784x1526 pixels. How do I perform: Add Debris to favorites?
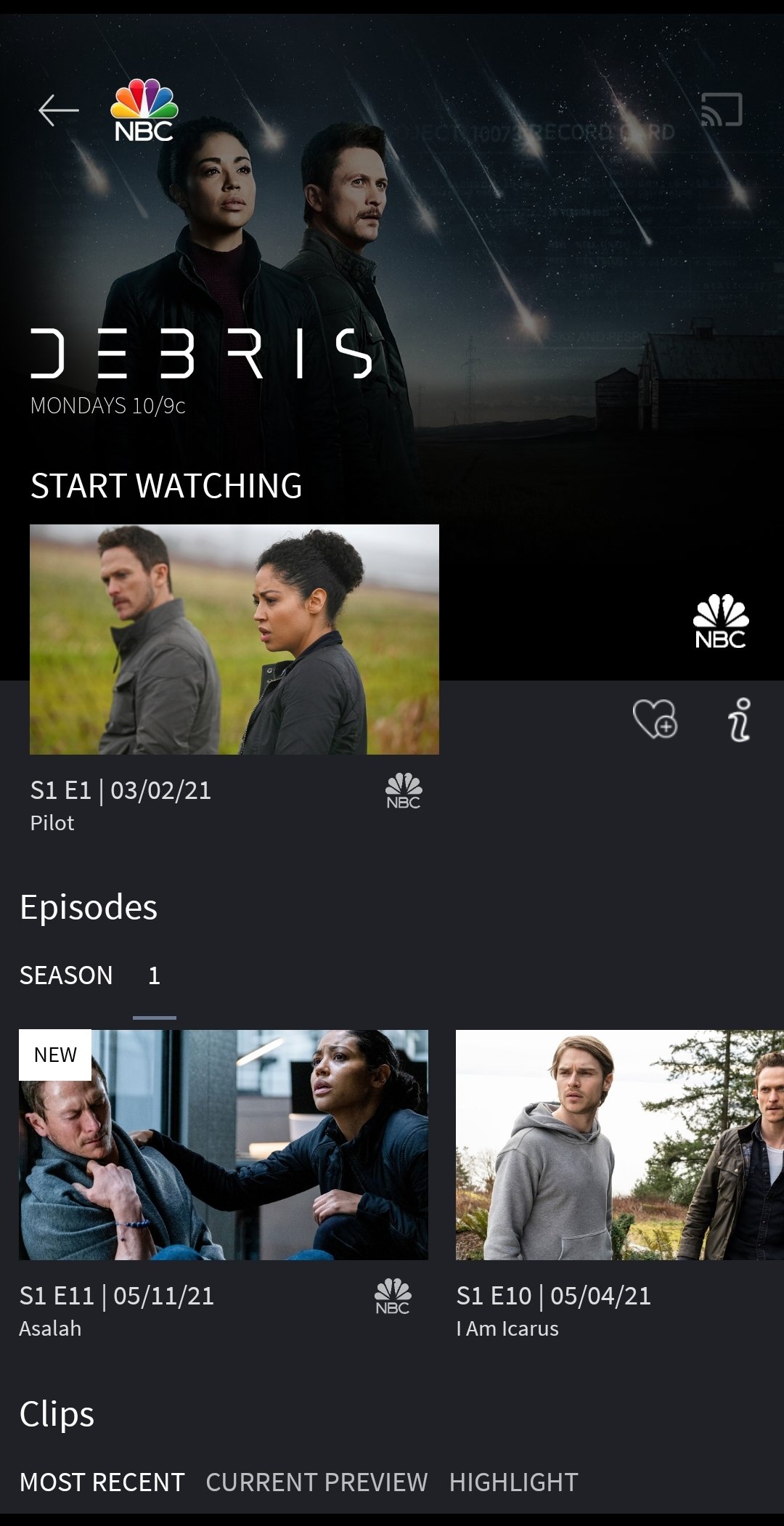[655, 719]
